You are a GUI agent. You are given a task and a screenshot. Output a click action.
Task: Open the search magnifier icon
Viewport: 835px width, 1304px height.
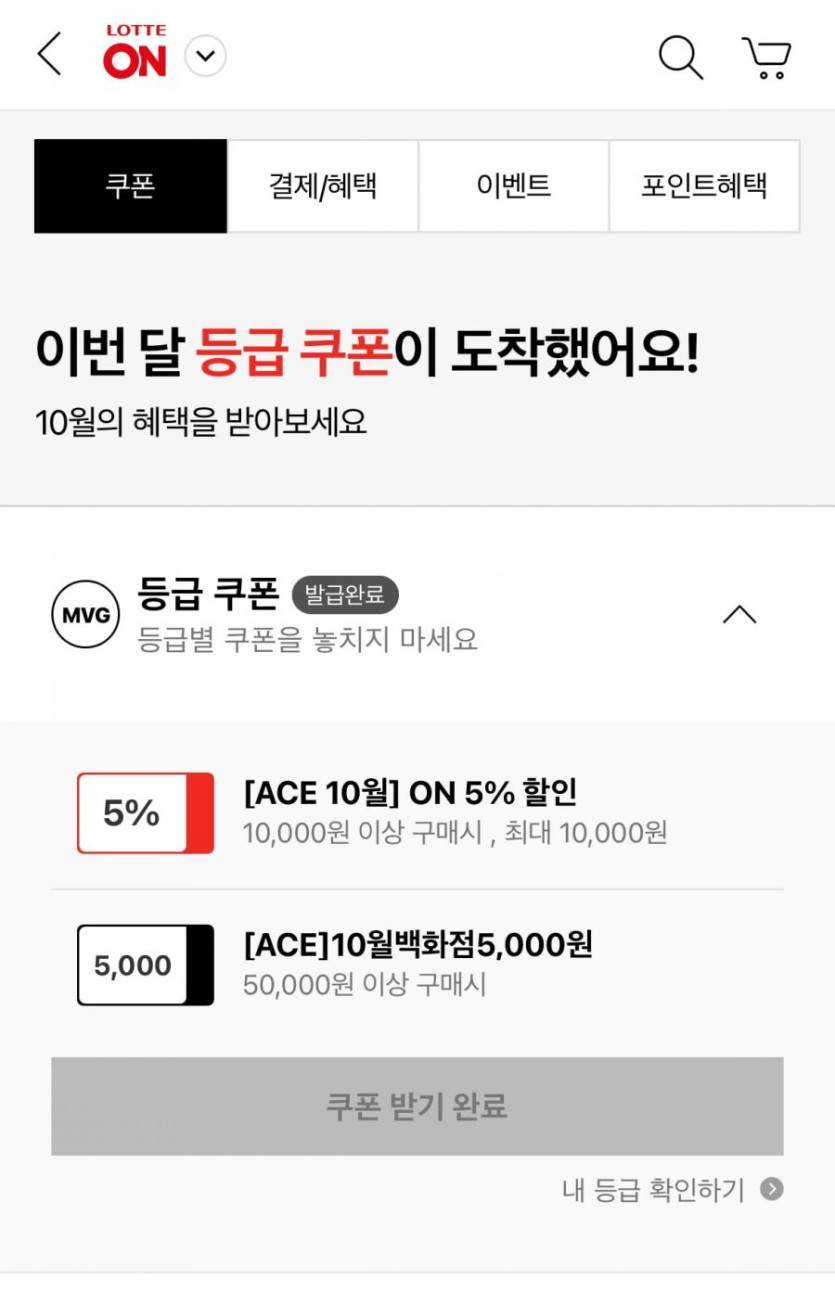click(x=680, y=56)
